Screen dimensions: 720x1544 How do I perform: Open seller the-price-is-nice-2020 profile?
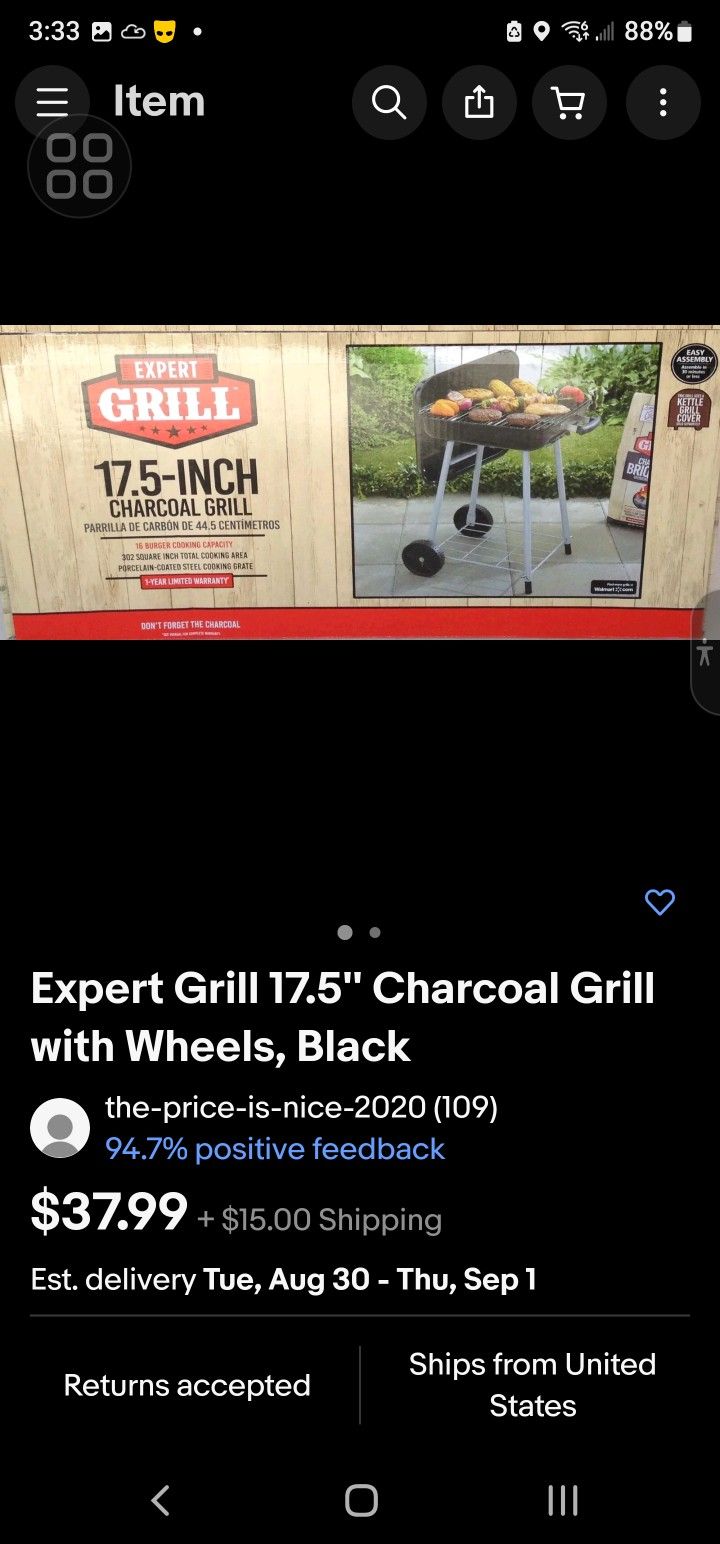click(x=301, y=1107)
